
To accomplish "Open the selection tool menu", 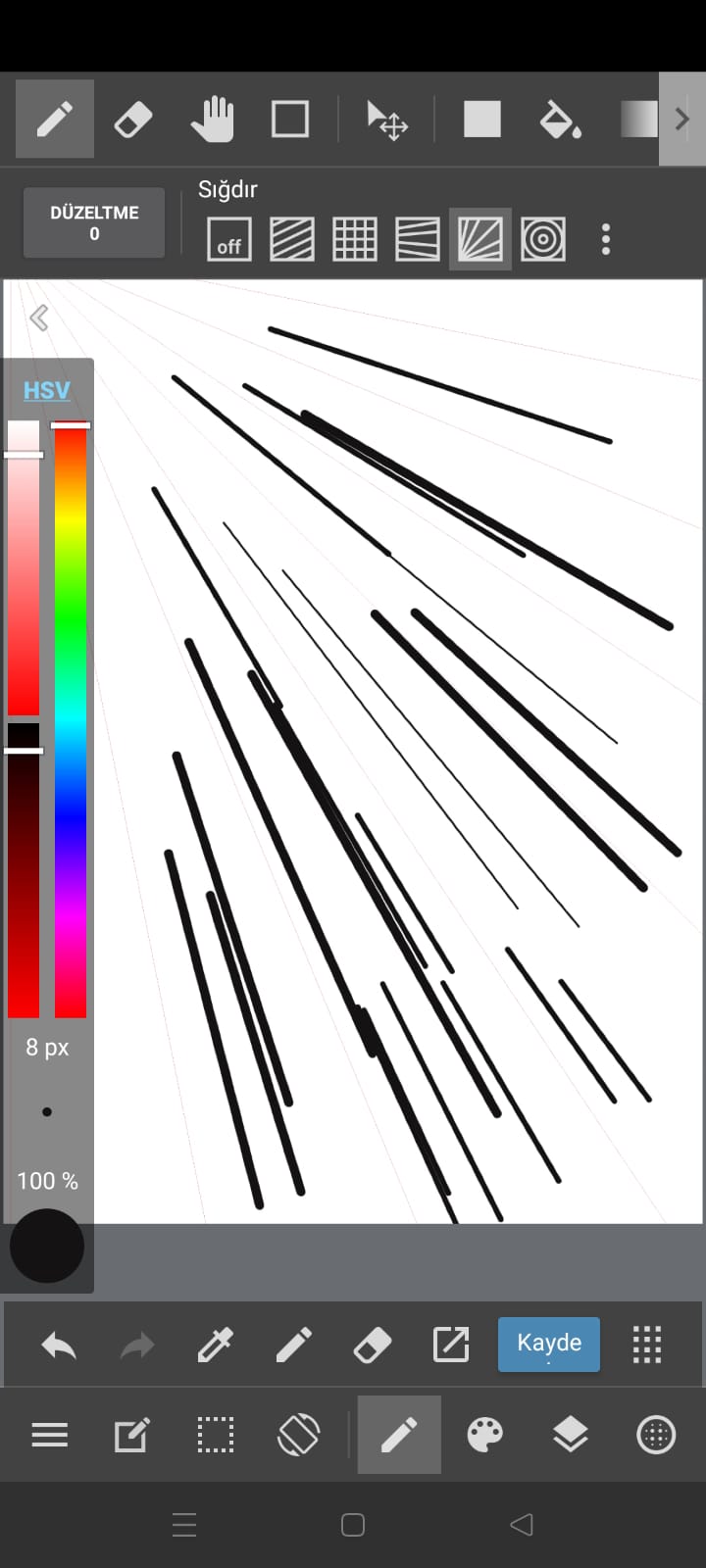I will coord(215,1436).
